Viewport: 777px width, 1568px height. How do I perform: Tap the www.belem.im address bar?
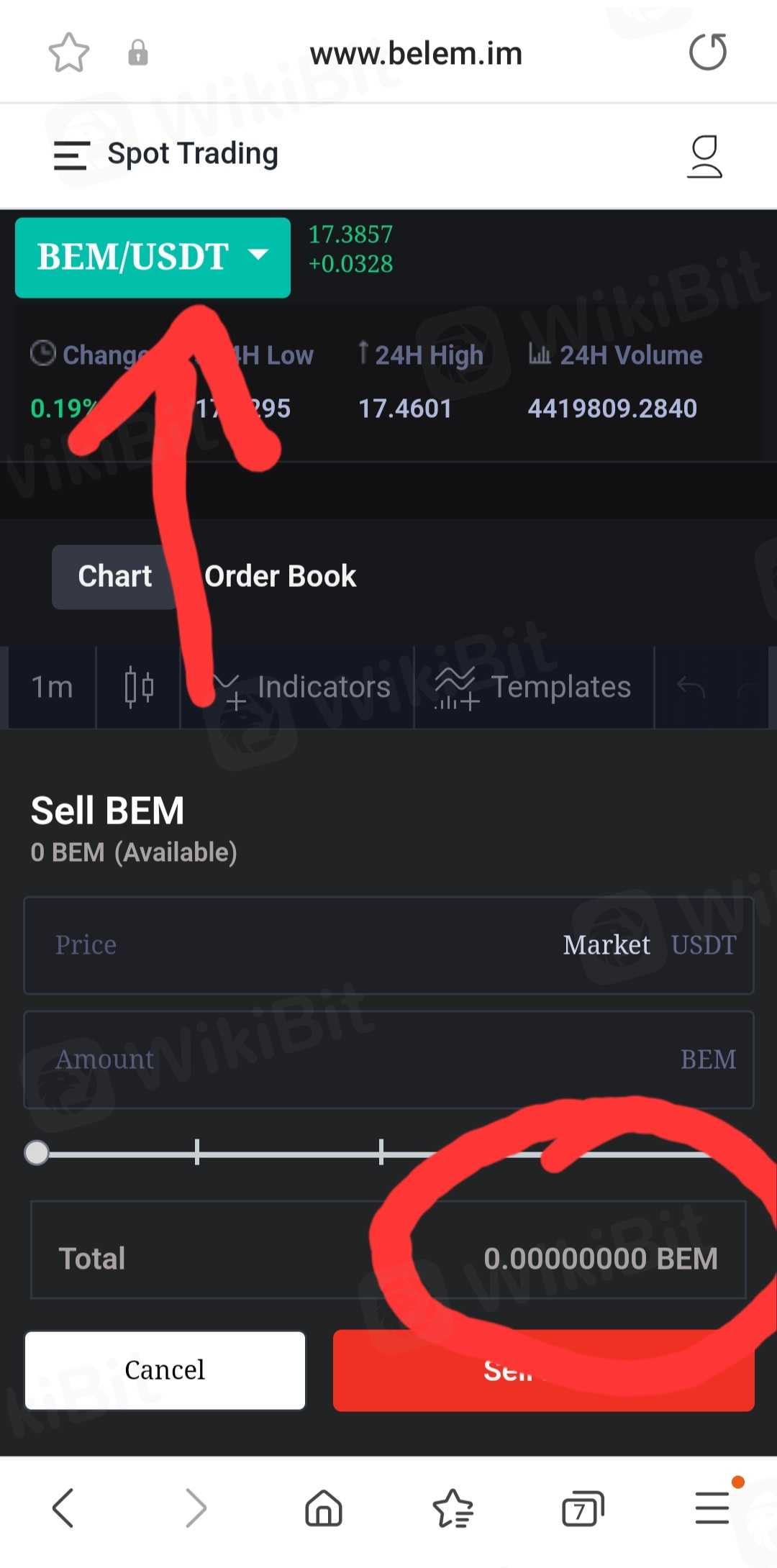pyautogui.click(x=416, y=54)
